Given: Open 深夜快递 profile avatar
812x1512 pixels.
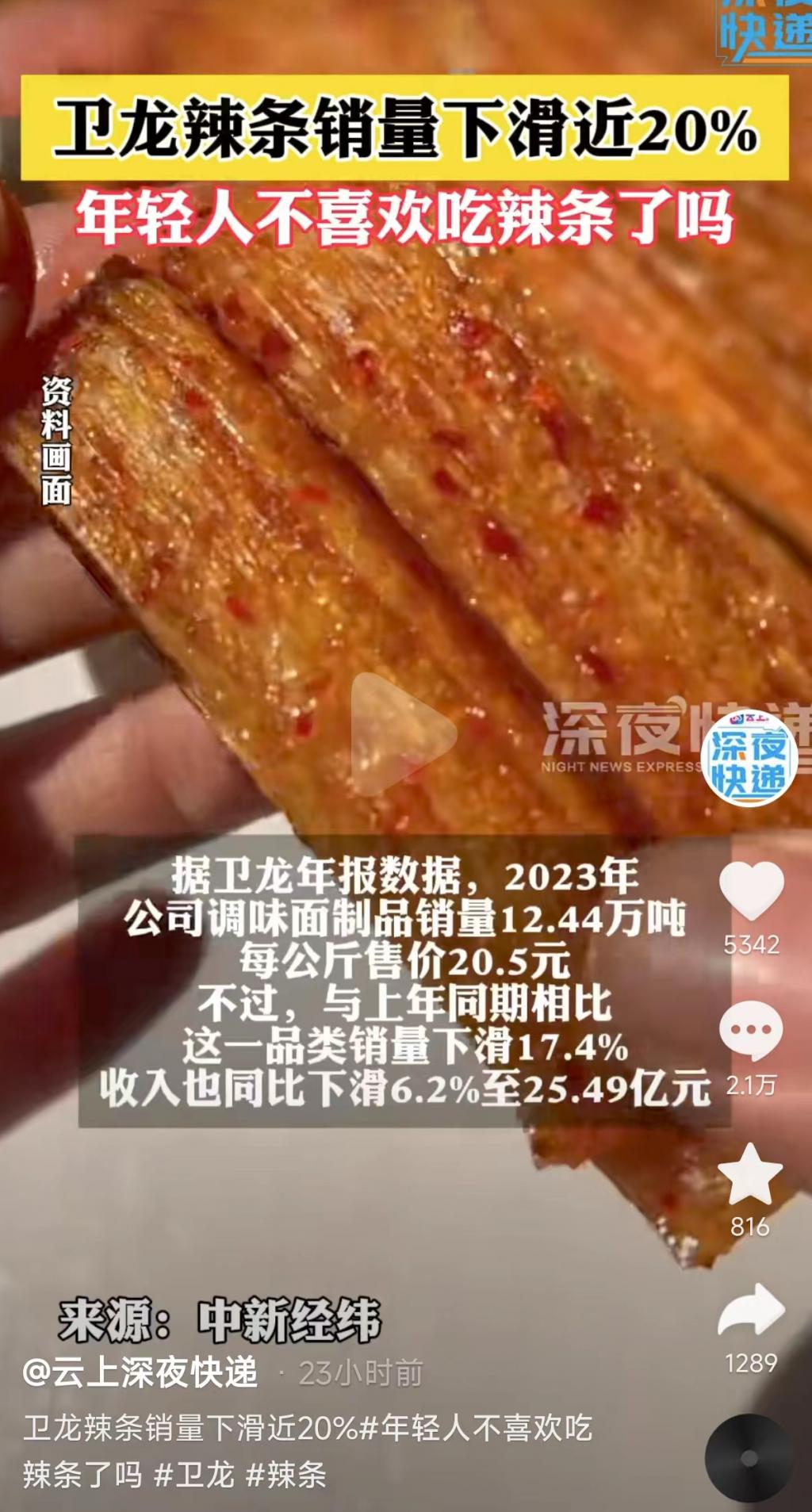Looking at the screenshot, I should [749, 759].
